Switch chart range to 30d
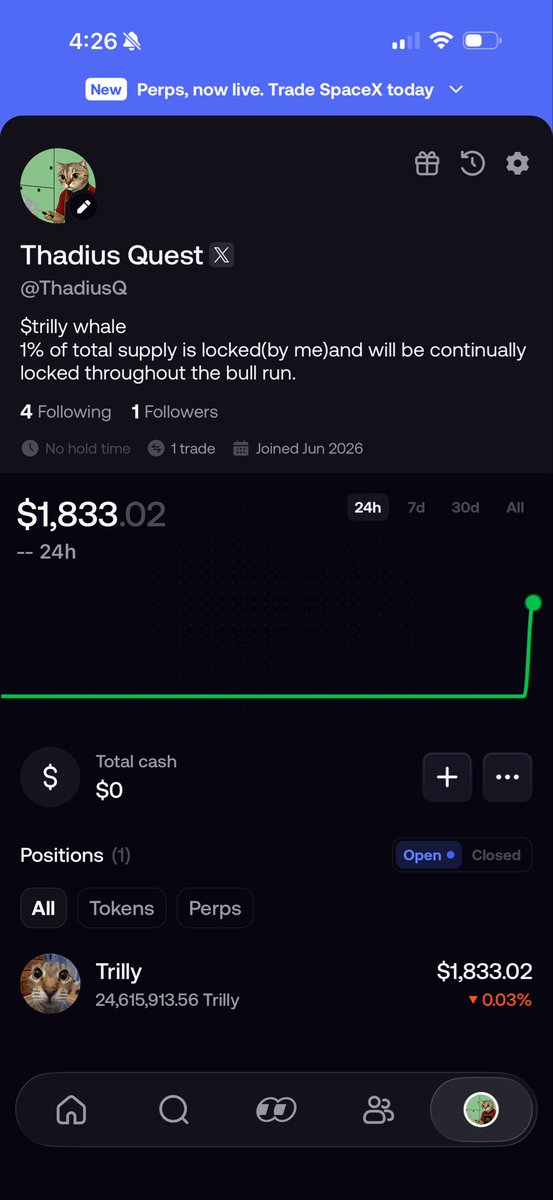Image resolution: width=553 pixels, height=1200 pixels. point(465,508)
